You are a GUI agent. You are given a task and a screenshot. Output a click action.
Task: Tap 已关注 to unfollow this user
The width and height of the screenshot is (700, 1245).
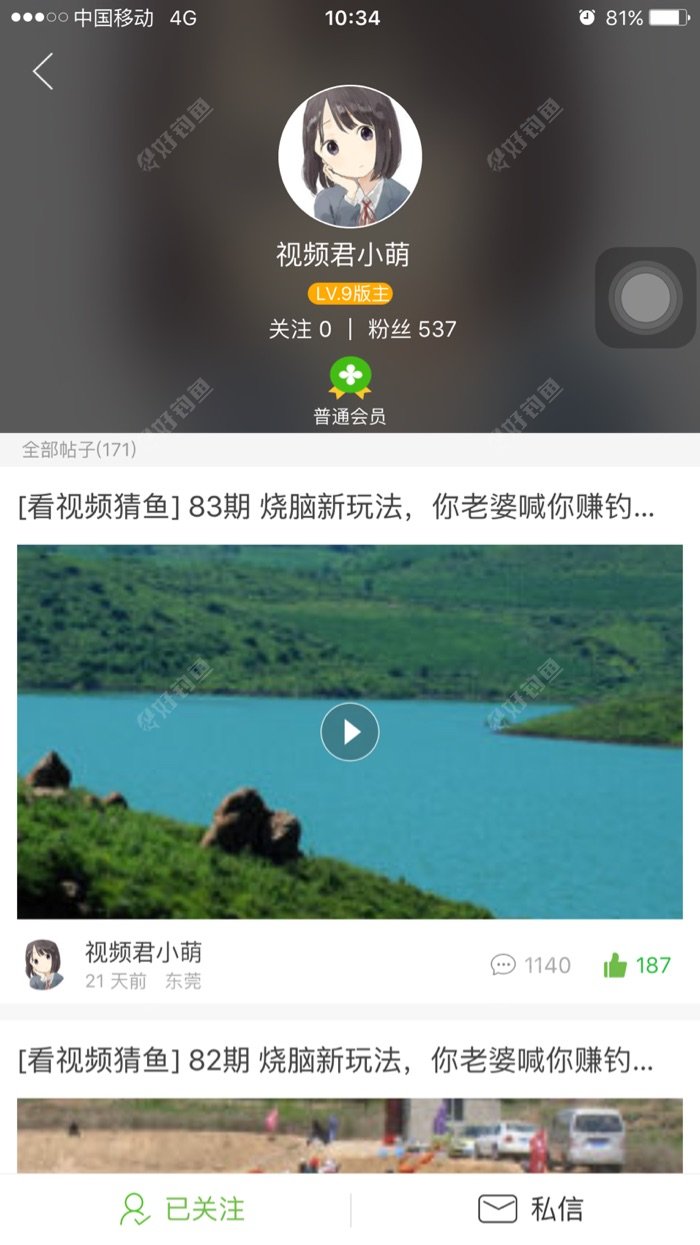[x=182, y=1209]
